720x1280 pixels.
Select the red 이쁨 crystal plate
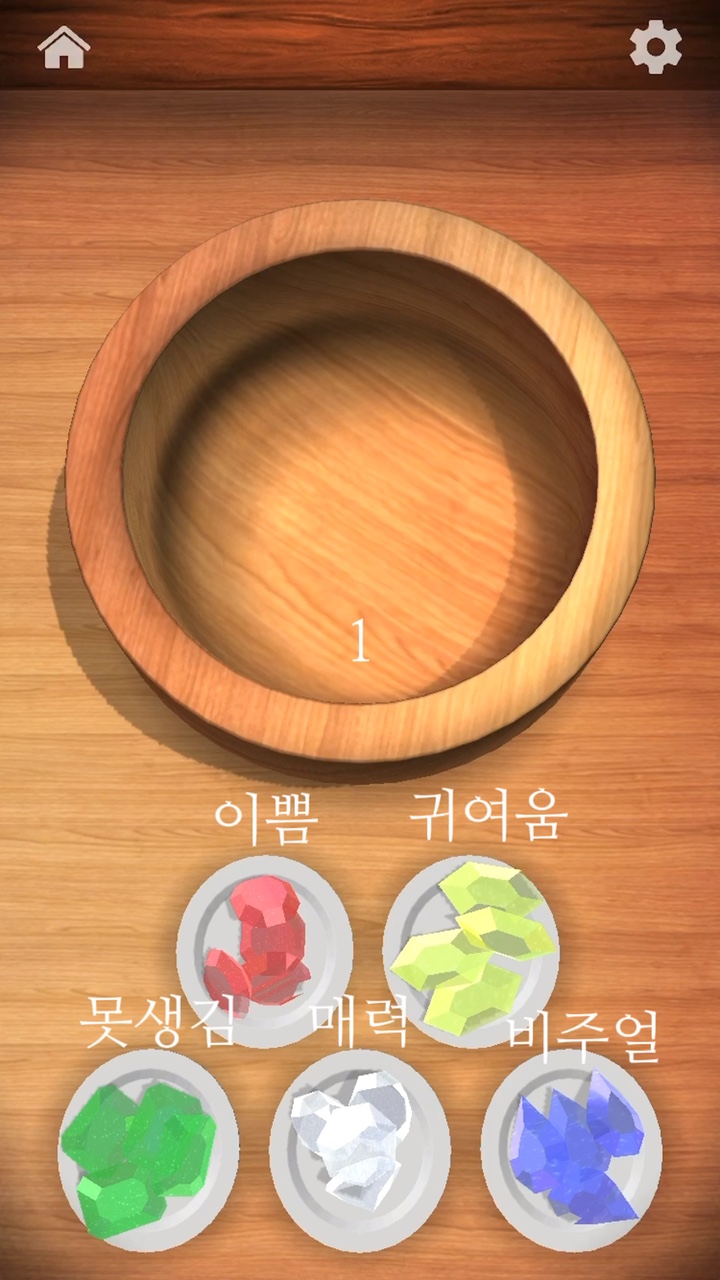pyautogui.click(x=265, y=951)
